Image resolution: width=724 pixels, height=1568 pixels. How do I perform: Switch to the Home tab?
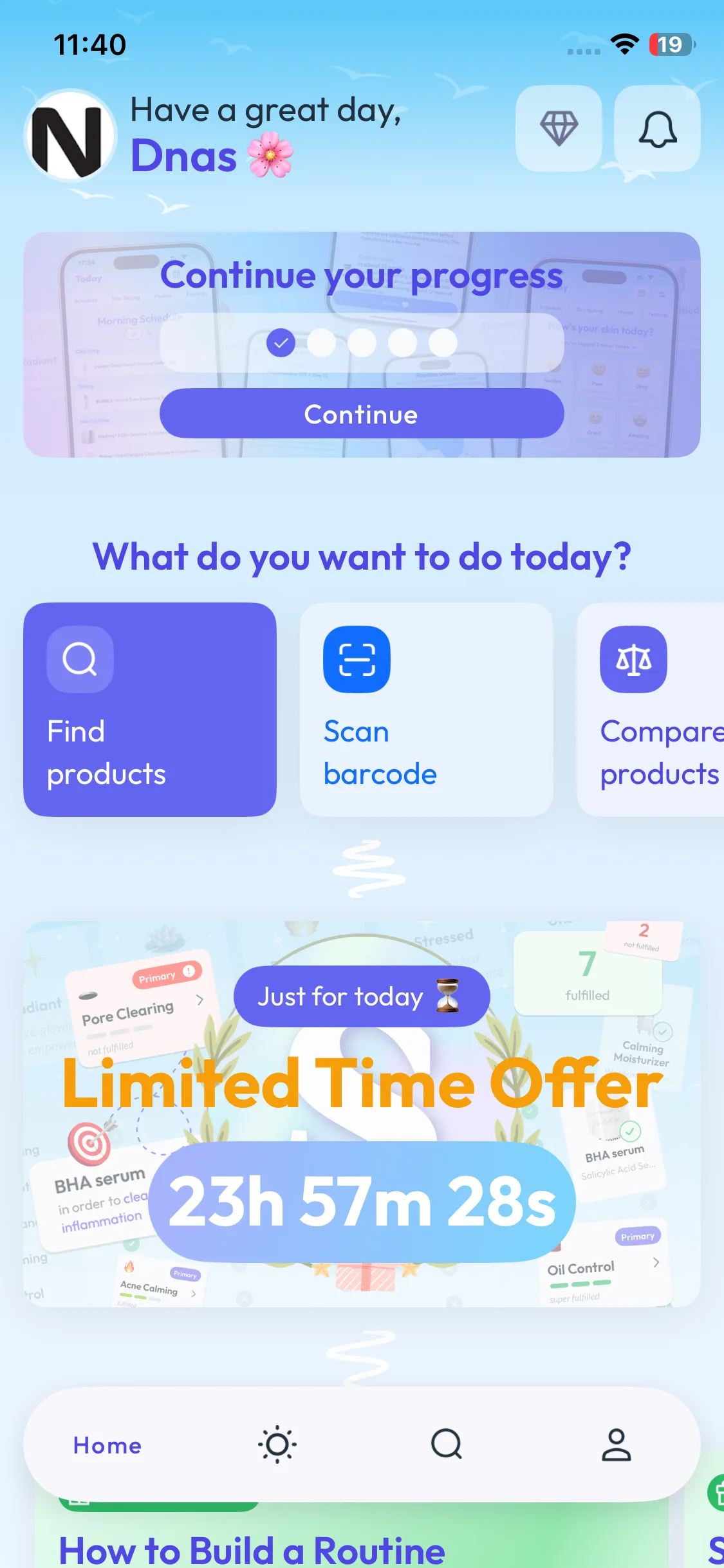click(107, 1446)
